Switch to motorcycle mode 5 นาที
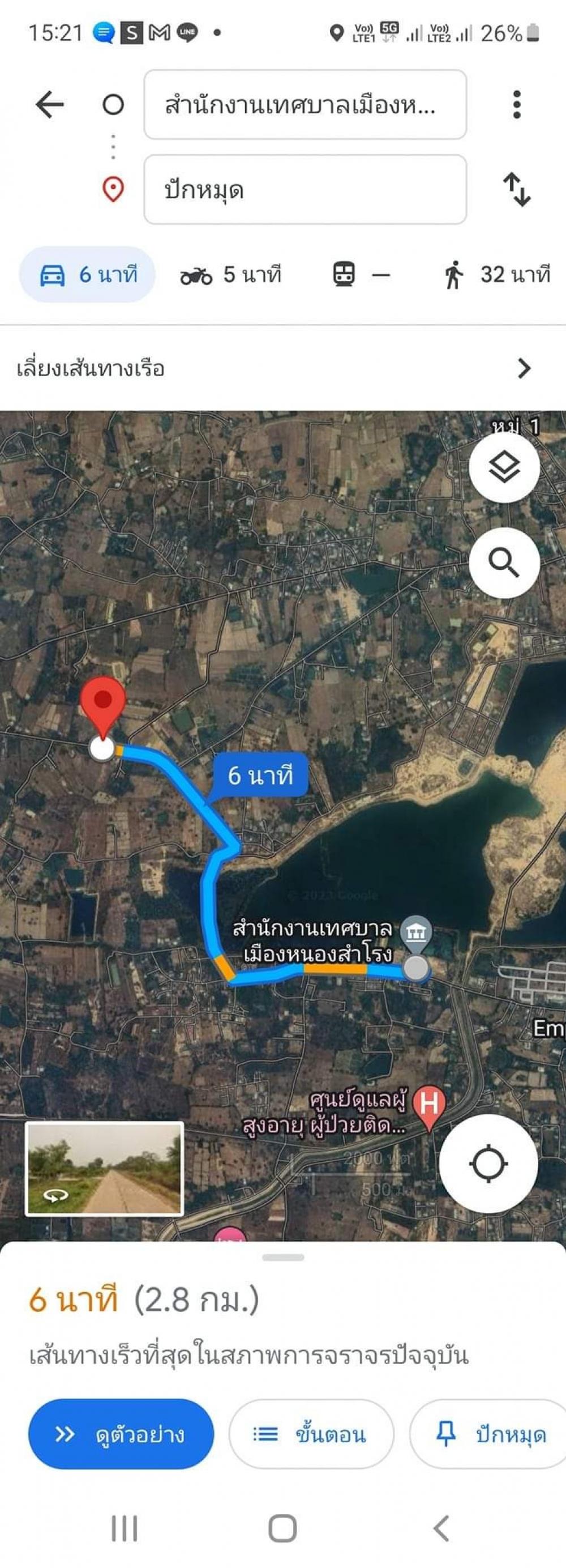The image size is (566, 1568). point(231,275)
